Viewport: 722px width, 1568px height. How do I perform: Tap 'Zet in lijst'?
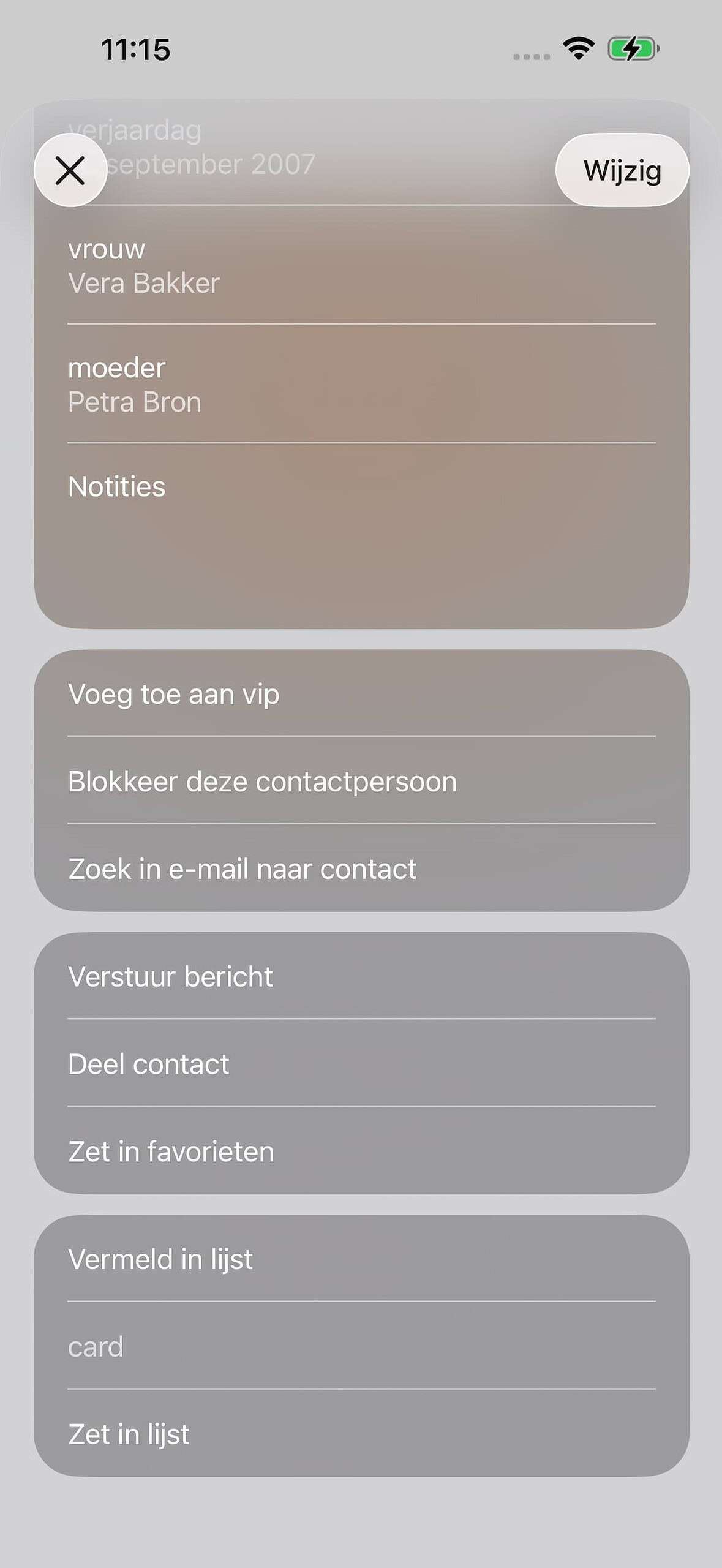pos(129,1433)
